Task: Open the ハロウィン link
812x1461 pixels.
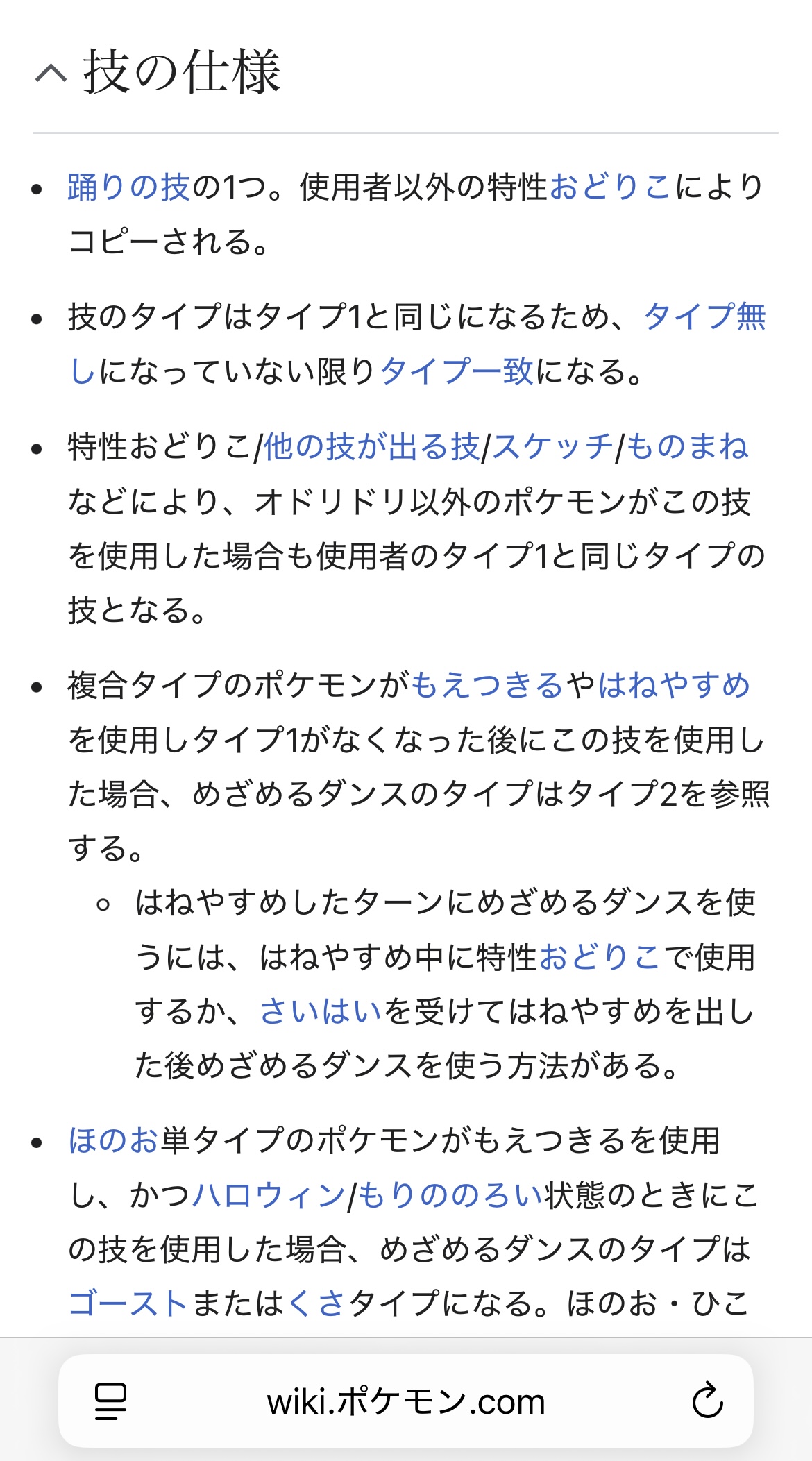Action: pyautogui.click(x=269, y=1195)
